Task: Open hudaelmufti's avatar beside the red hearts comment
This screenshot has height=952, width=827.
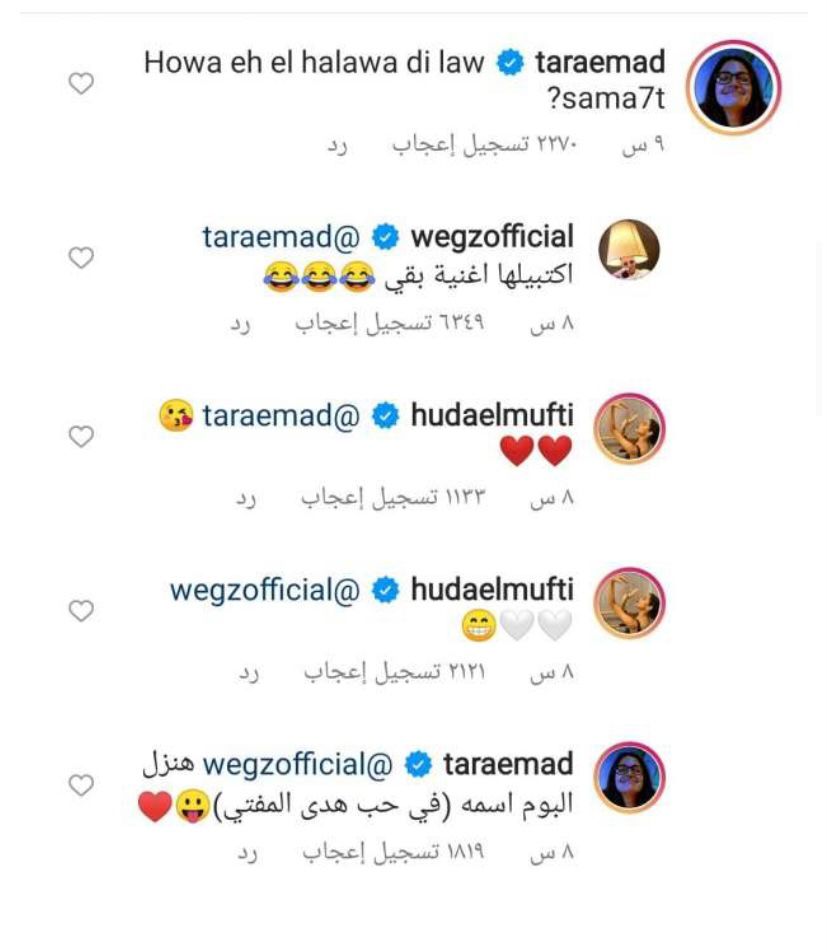Action: tap(628, 428)
